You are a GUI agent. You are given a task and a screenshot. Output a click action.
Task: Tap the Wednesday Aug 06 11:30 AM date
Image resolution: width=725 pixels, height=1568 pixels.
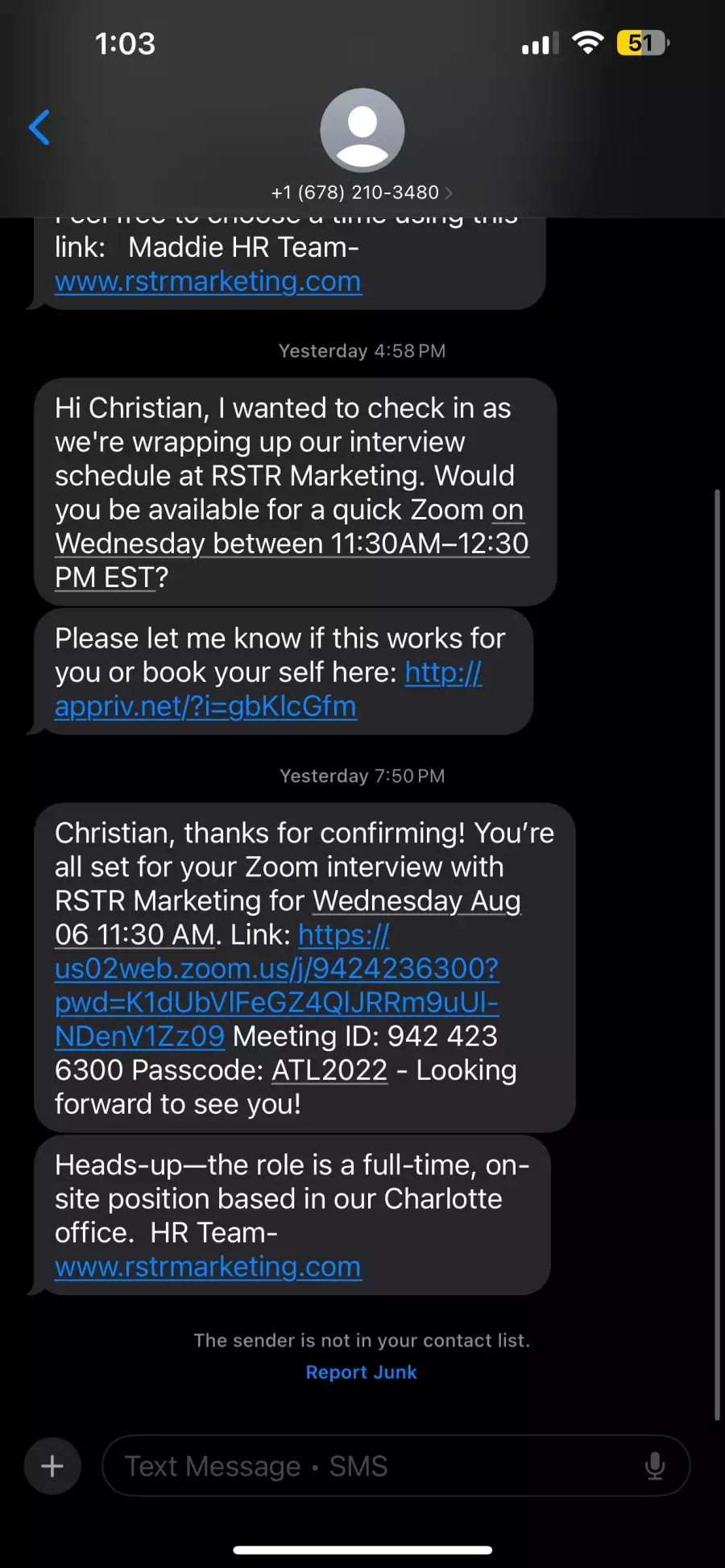pyautogui.click(x=288, y=917)
